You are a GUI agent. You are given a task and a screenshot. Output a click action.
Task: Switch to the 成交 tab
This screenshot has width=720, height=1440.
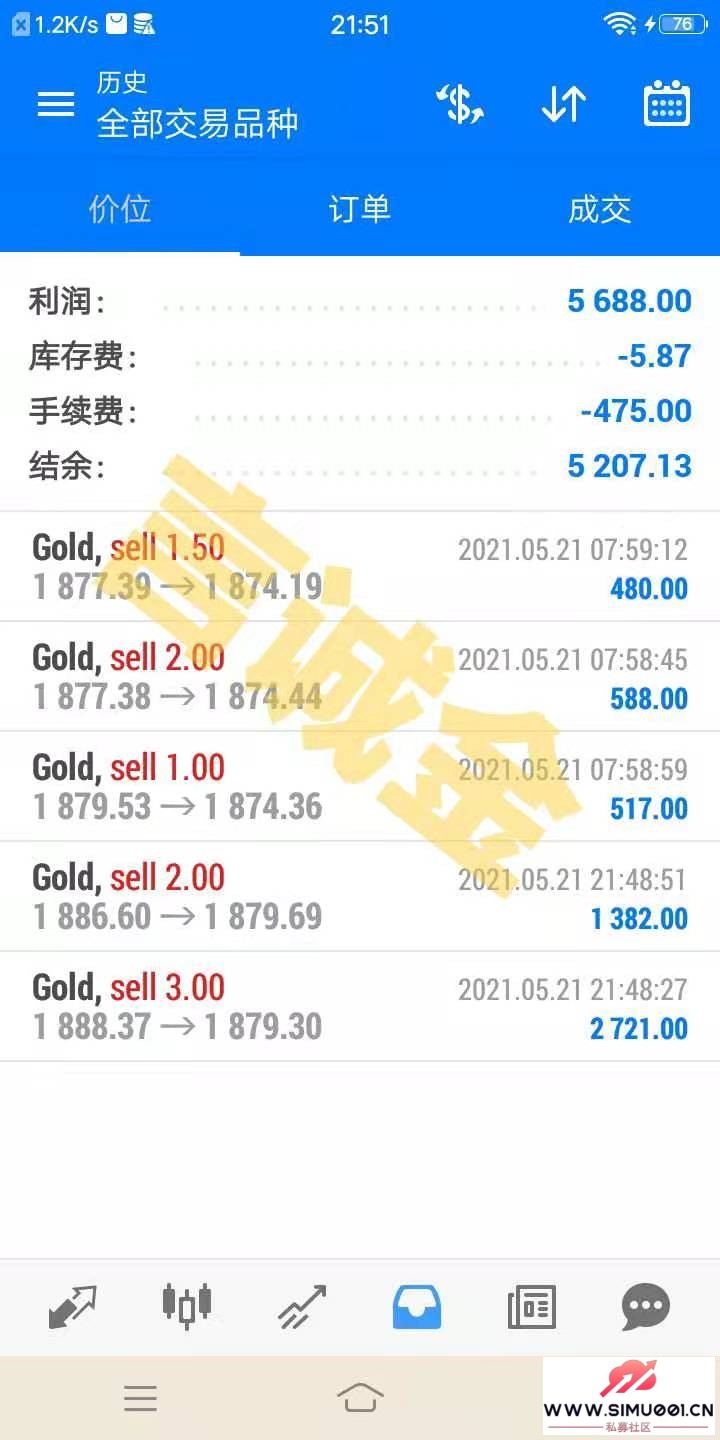point(600,210)
